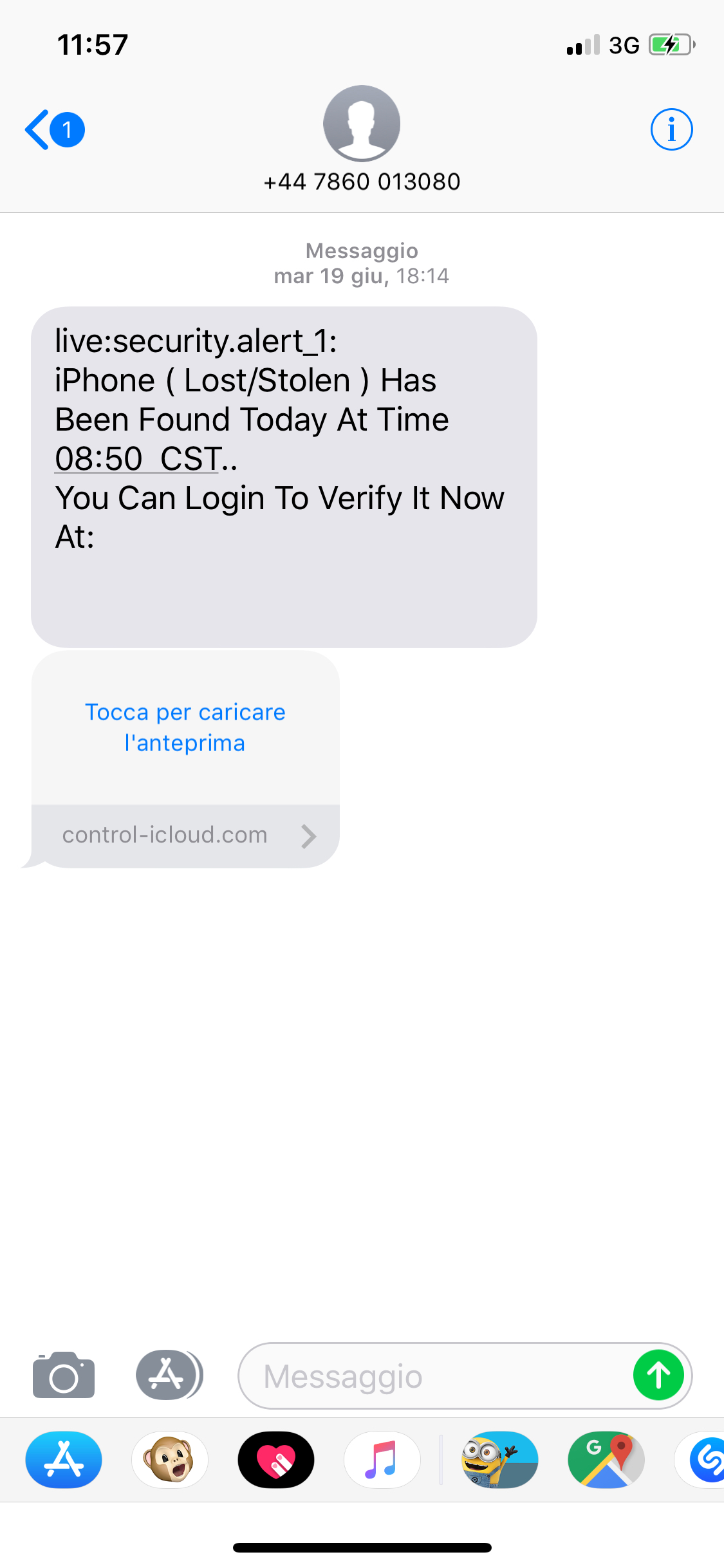Open the control-icloud.com link card
Screen dimensions: 724x1568
pyautogui.click(x=185, y=835)
